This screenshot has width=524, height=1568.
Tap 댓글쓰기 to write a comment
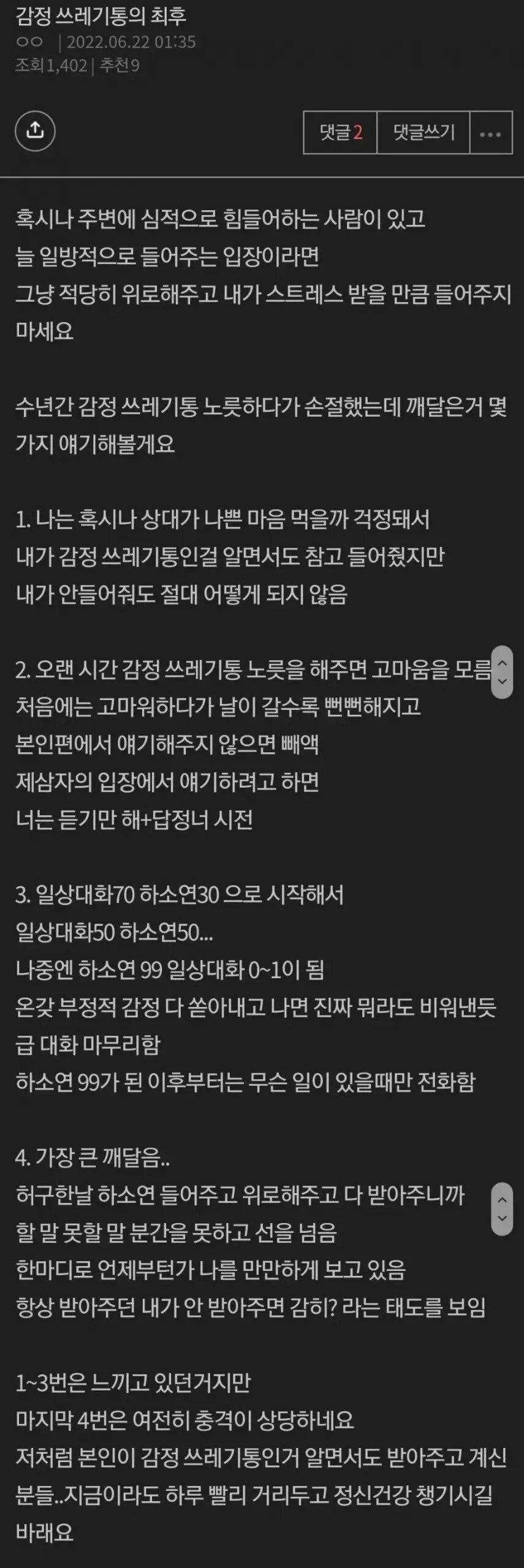tap(423, 132)
